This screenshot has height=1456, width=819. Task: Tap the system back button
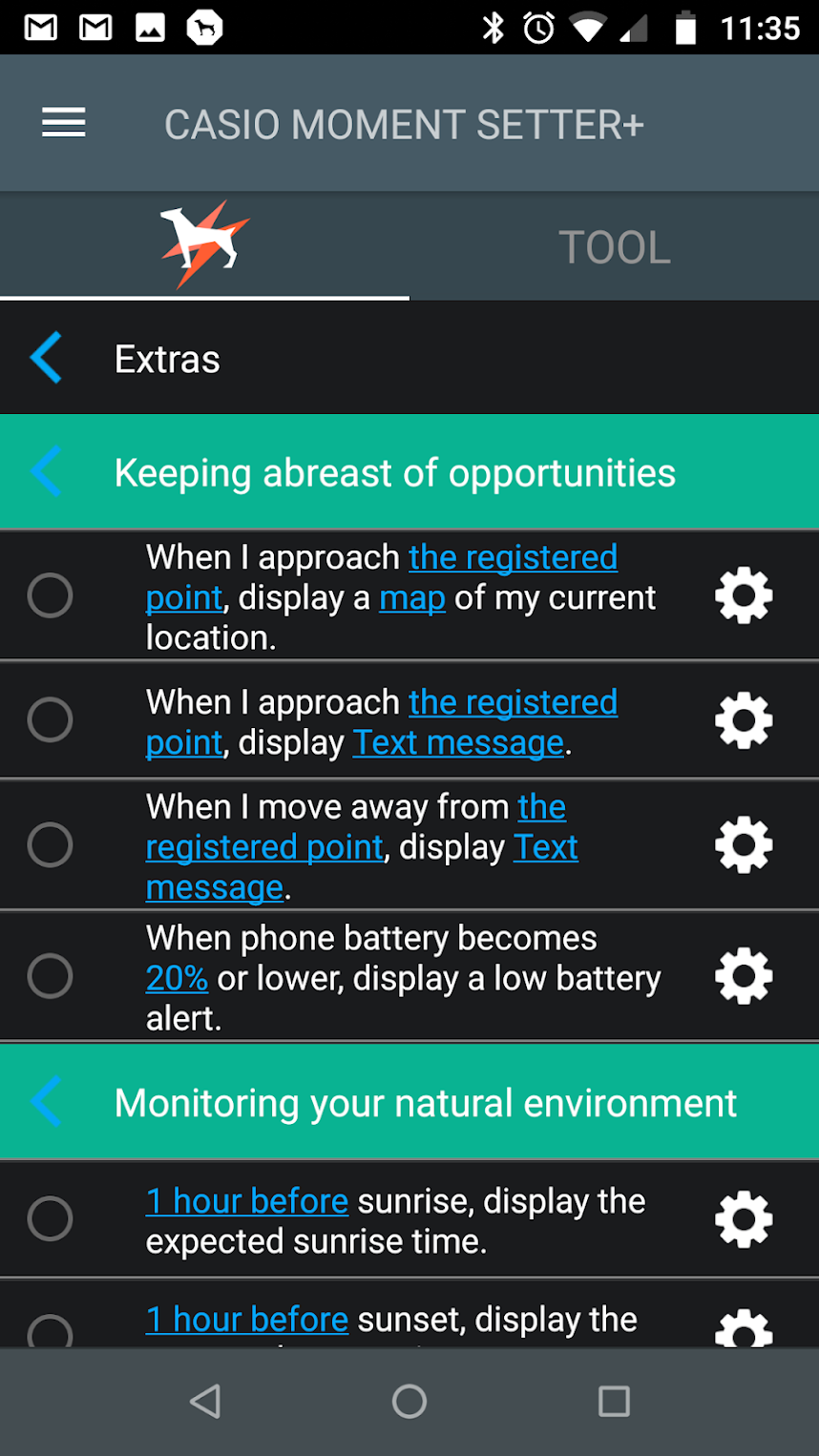(205, 1401)
